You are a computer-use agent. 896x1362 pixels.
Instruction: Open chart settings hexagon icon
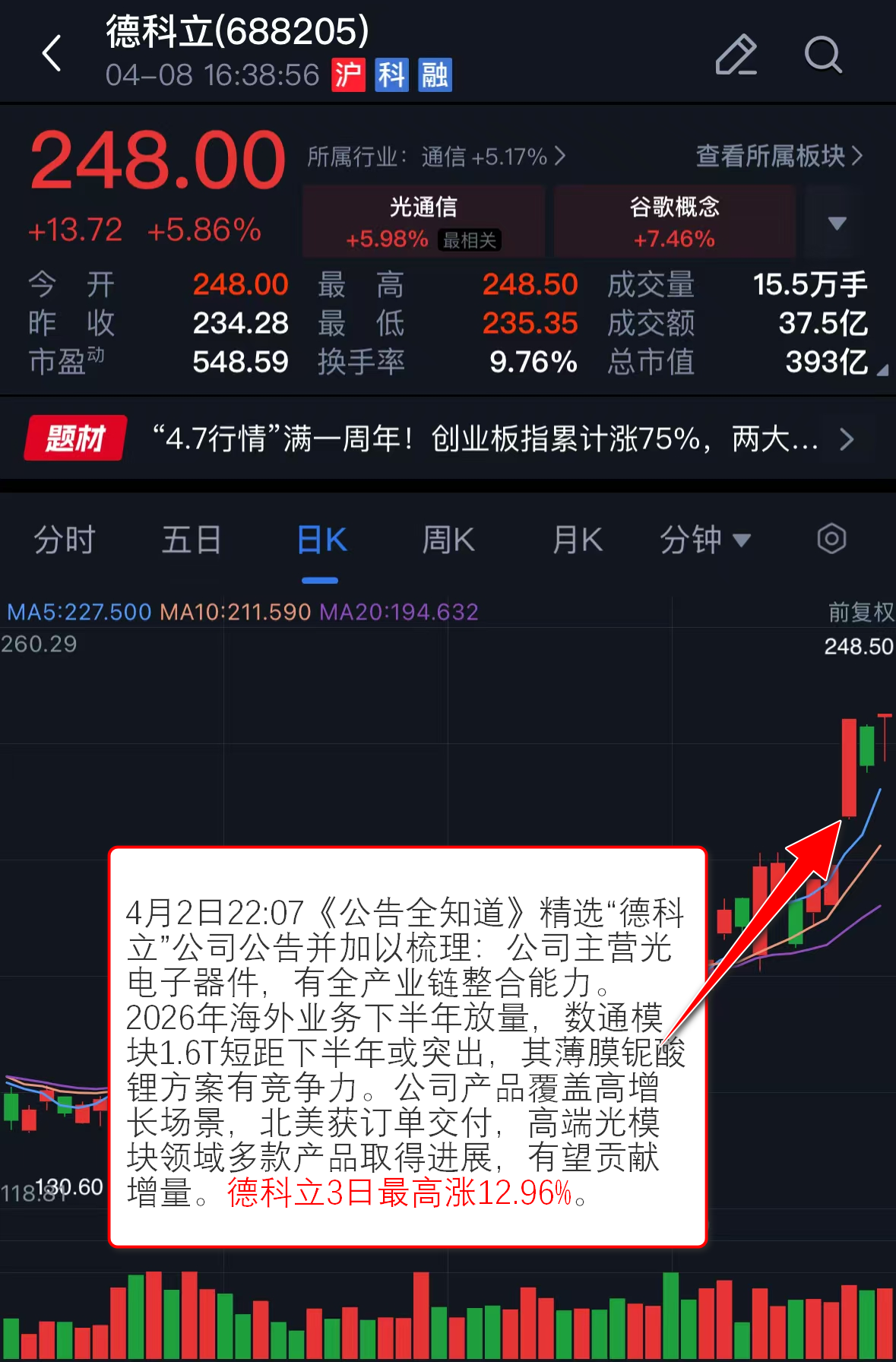831,539
